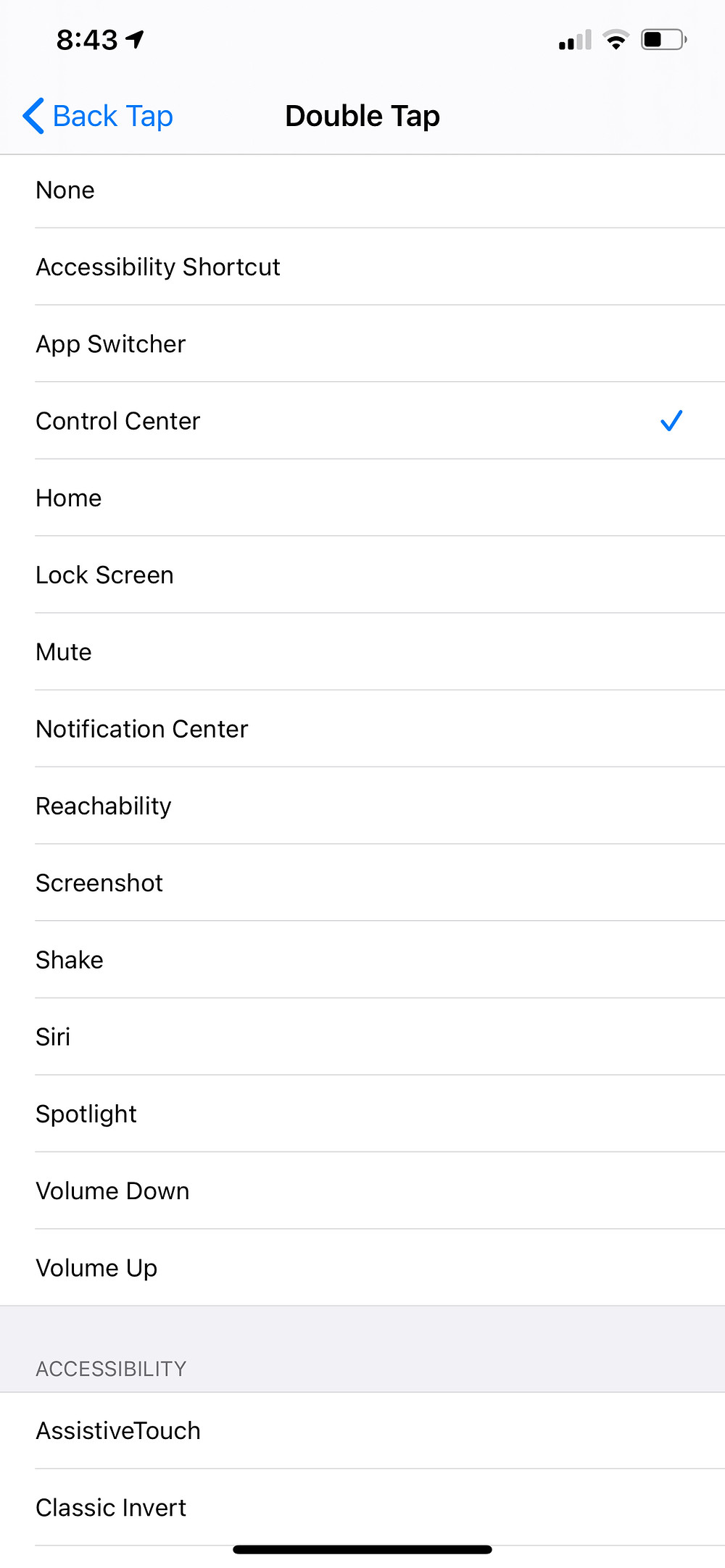Pick Notification Center for Double Tap
The width and height of the screenshot is (725, 1568).
tap(362, 728)
